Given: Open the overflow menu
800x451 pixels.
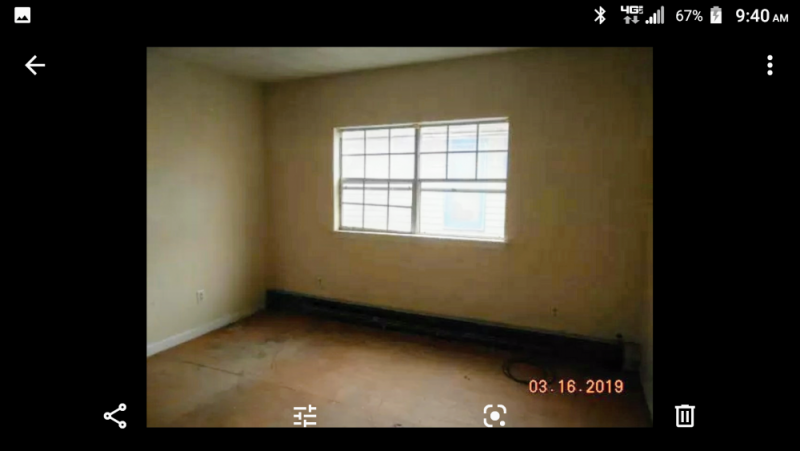Looking at the screenshot, I should (769, 65).
